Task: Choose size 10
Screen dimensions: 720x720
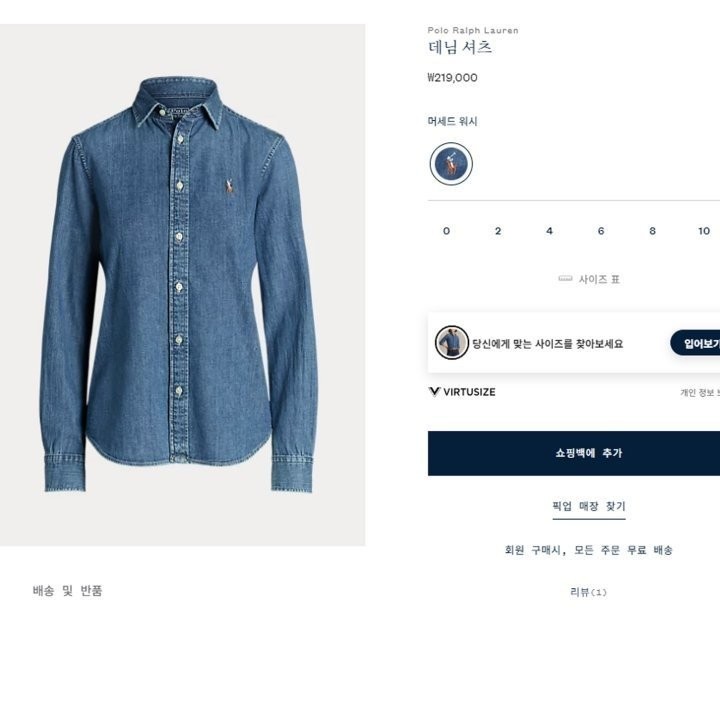Action: point(704,231)
